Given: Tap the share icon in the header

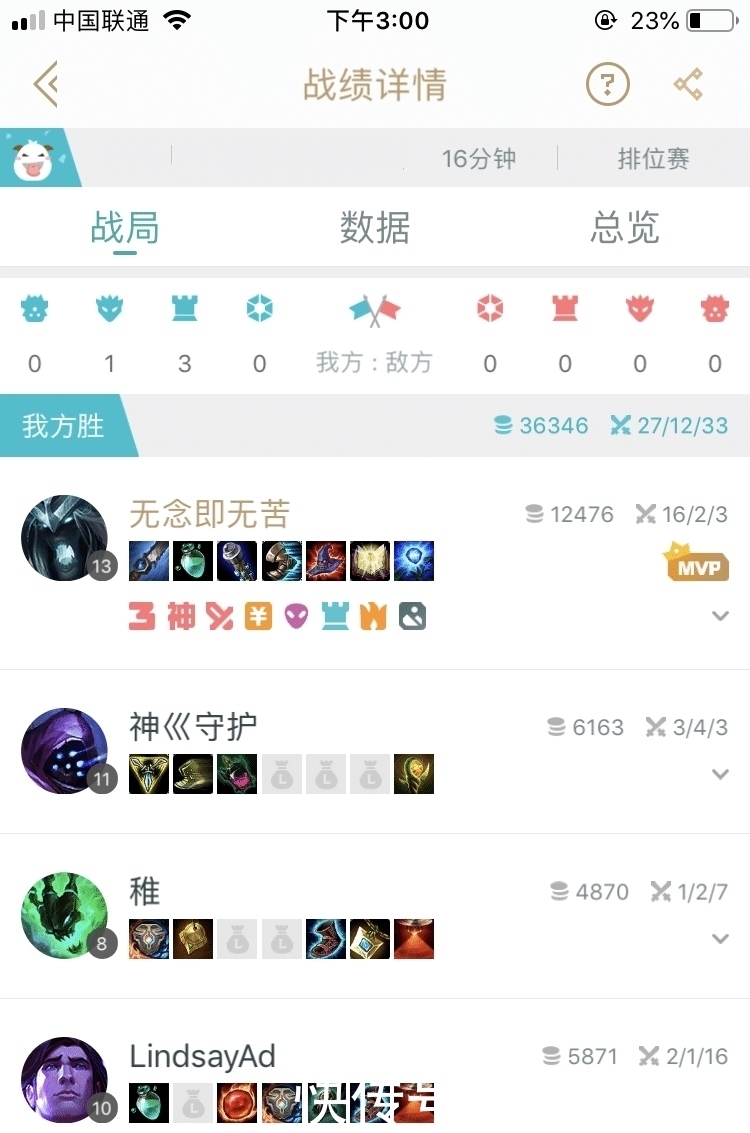Looking at the screenshot, I should pos(688,84).
